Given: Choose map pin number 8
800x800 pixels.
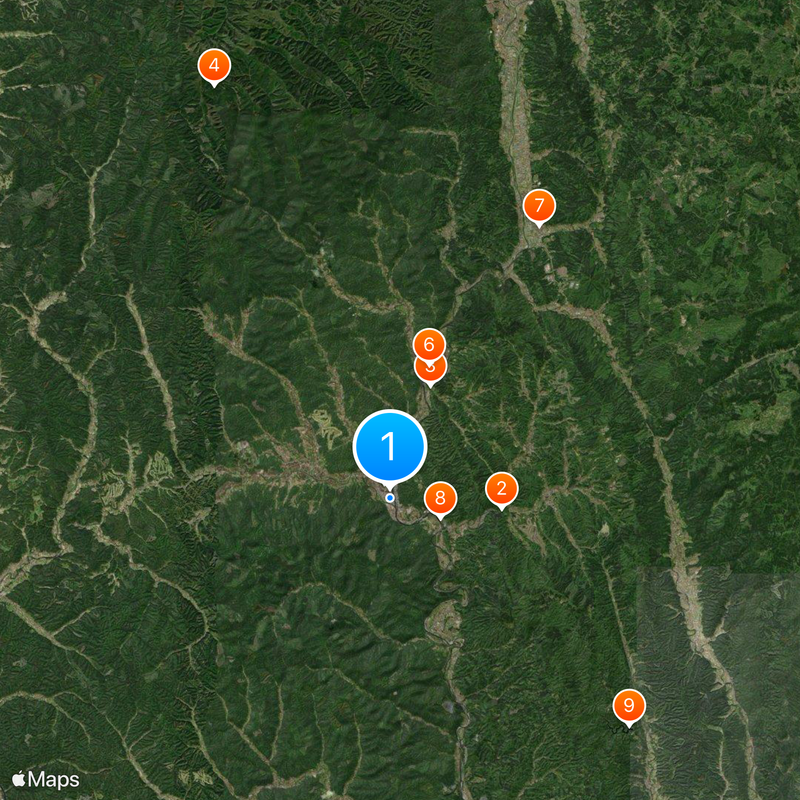Looking at the screenshot, I should click(x=440, y=498).
